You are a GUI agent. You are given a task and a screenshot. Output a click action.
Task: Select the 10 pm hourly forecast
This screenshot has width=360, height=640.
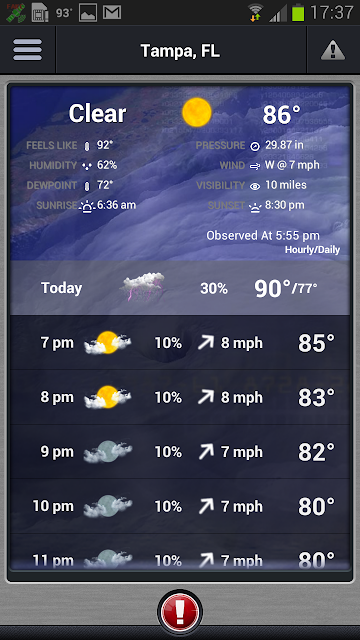pyautogui.click(x=180, y=507)
